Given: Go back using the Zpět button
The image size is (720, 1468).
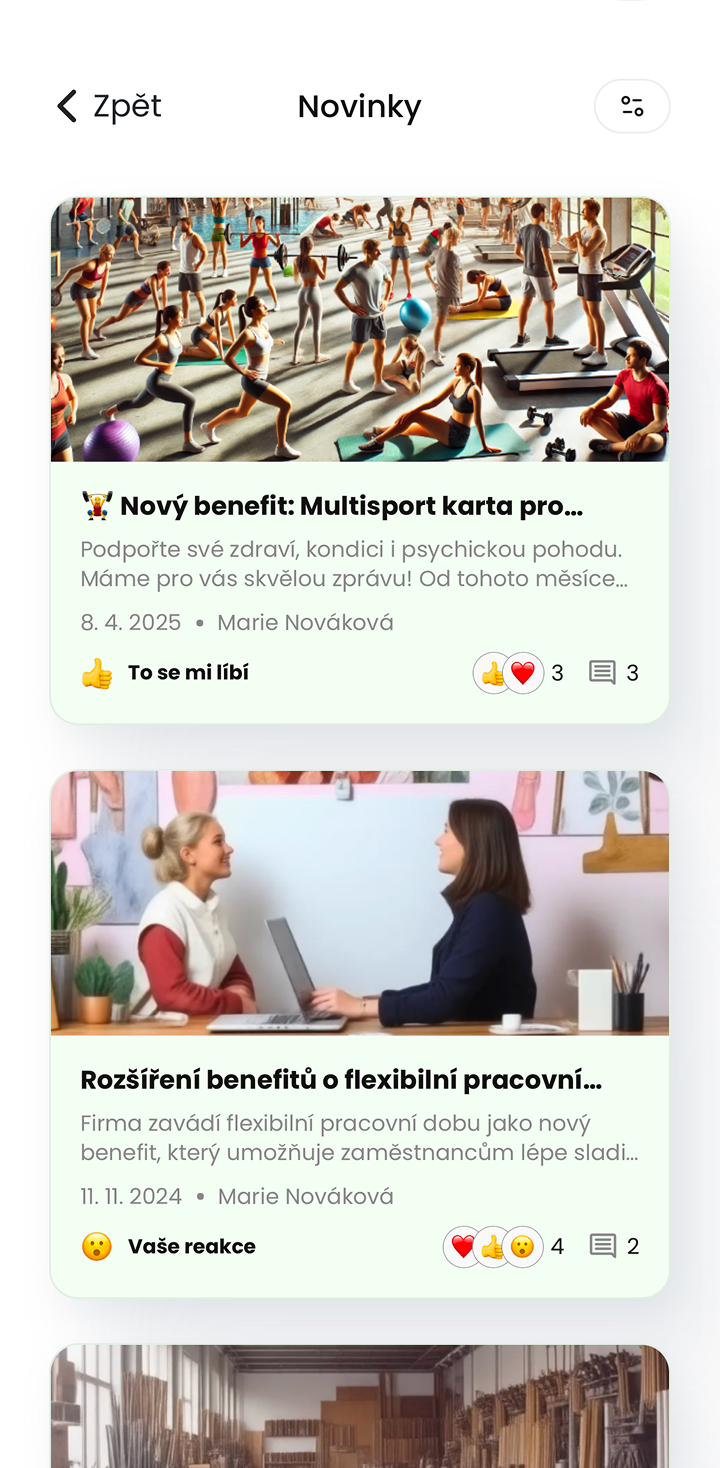Looking at the screenshot, I should pos(108,106).
